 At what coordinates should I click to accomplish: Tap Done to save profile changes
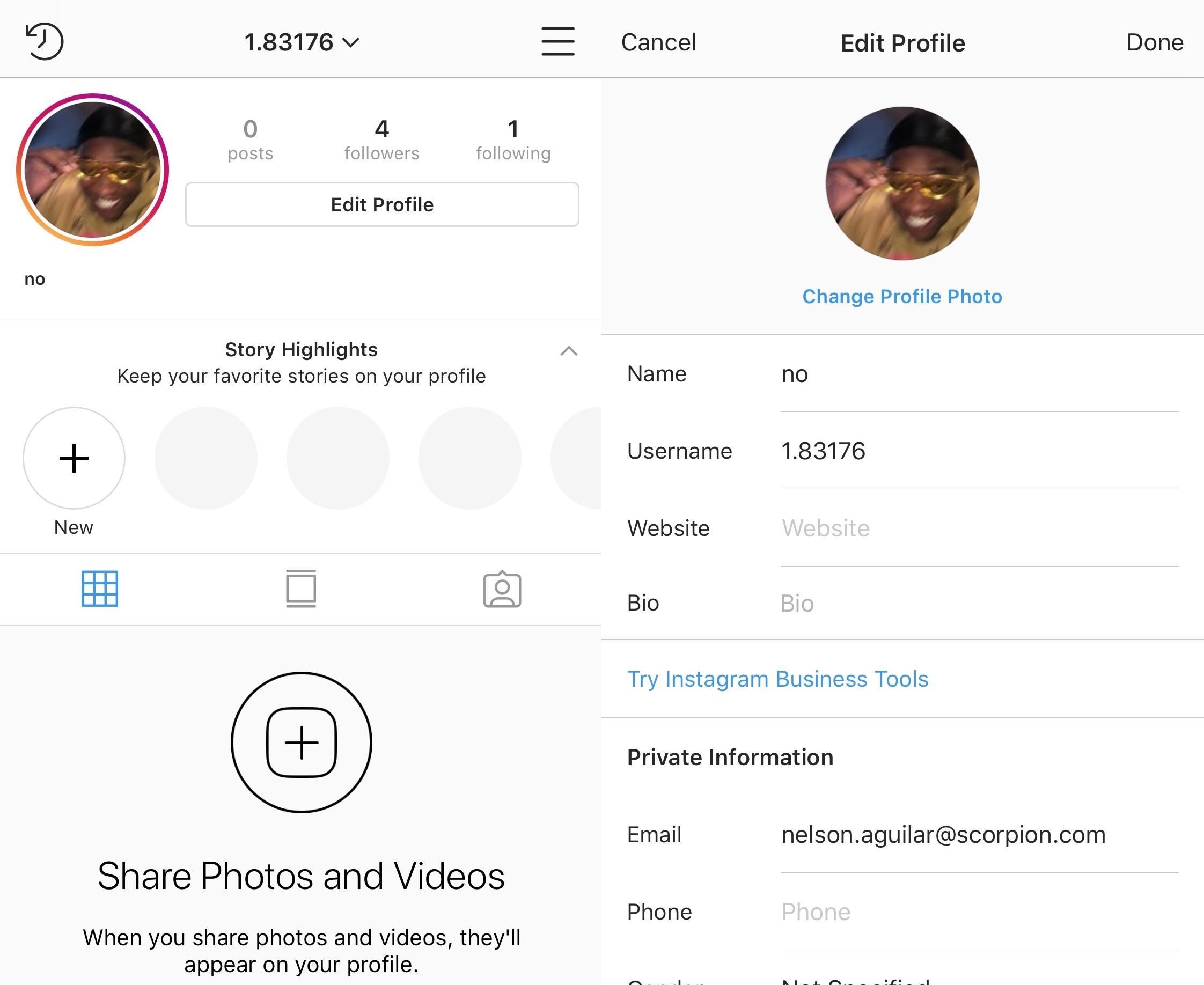coord(1154,42)
